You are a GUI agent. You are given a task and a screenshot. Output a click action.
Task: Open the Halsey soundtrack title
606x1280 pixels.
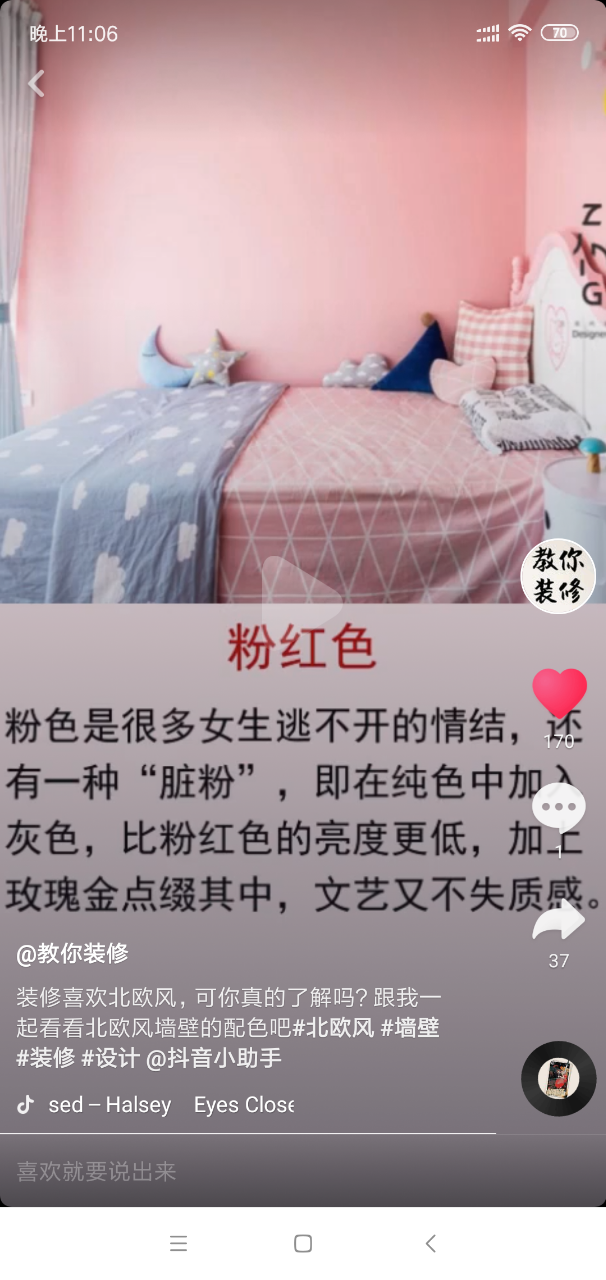pyautogui.click(x=170, y=1105)
